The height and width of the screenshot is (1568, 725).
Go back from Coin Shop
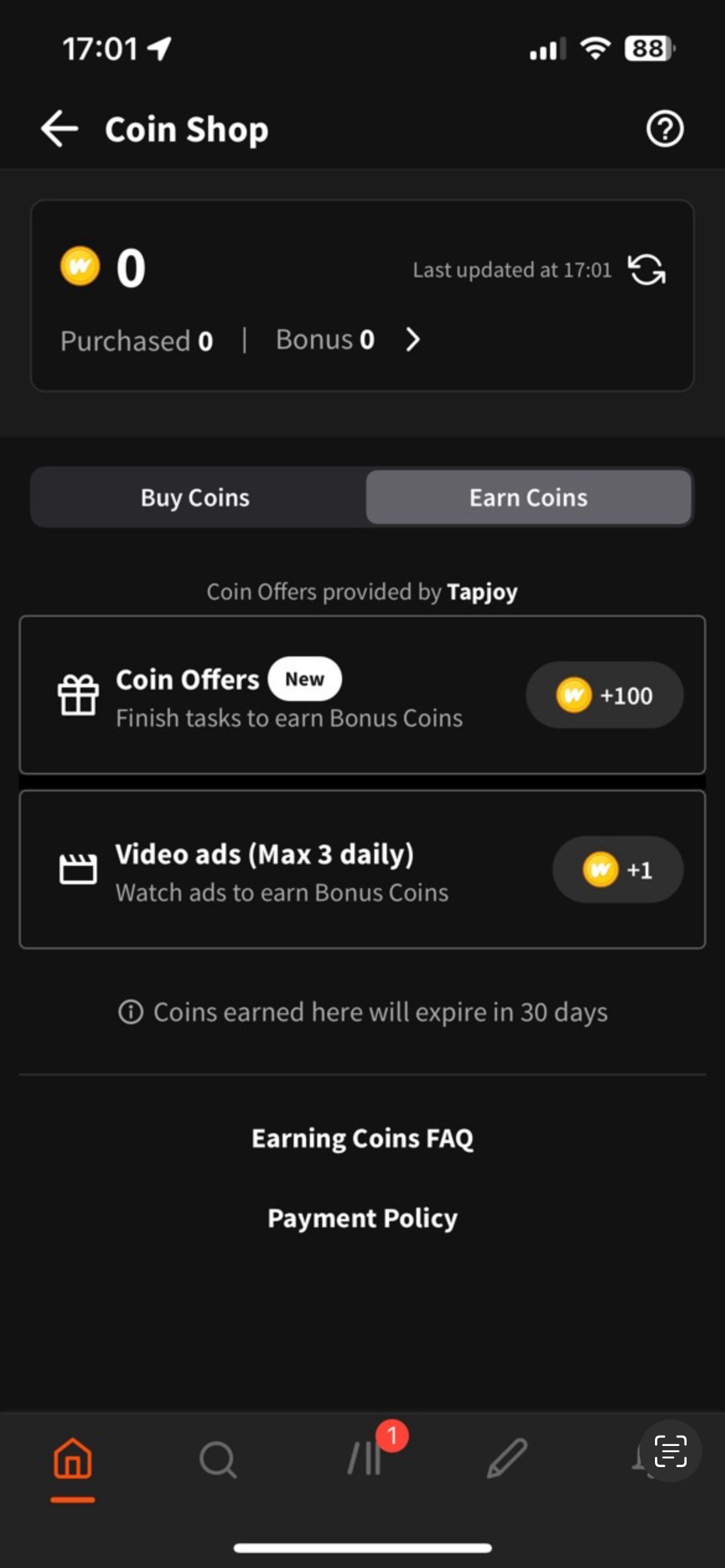click(x=59, y=129)
